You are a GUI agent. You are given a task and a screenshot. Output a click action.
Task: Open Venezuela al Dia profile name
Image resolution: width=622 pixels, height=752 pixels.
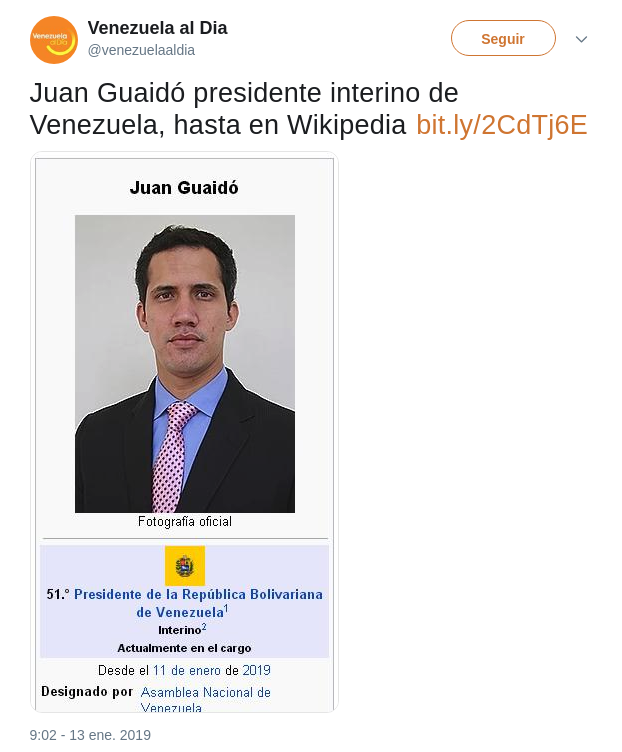click(157, 28)
